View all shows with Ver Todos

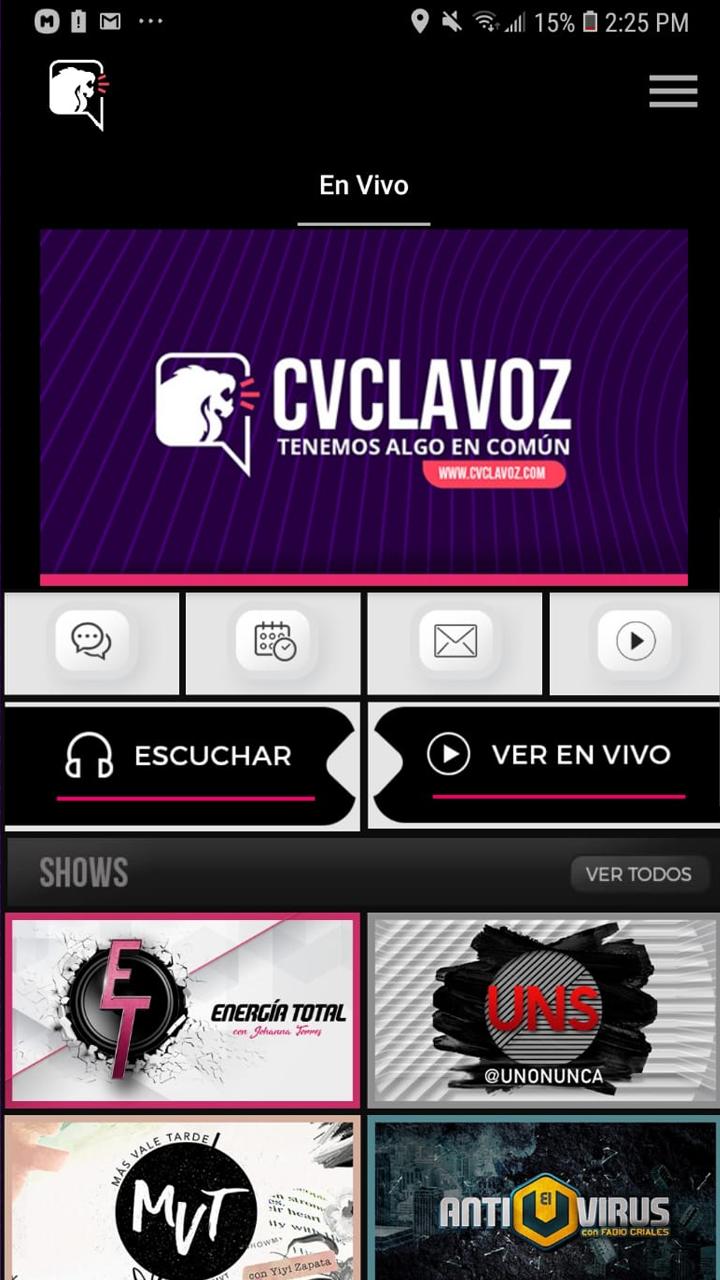point(638,874)
